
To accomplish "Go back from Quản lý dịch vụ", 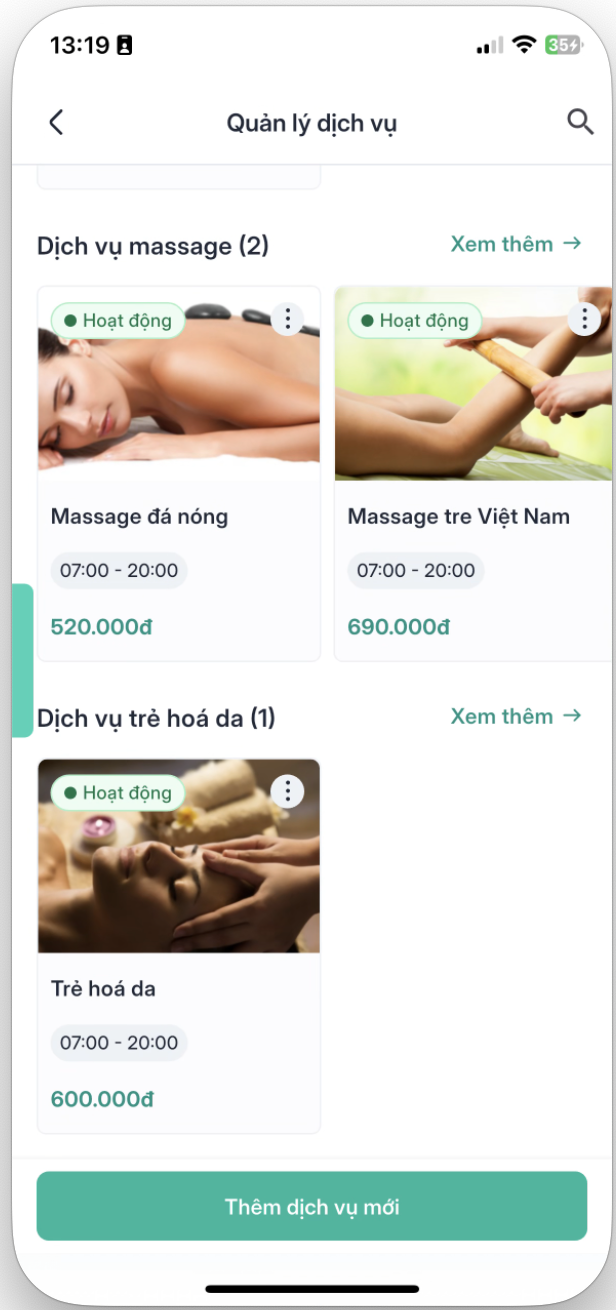I will point(56,123).
